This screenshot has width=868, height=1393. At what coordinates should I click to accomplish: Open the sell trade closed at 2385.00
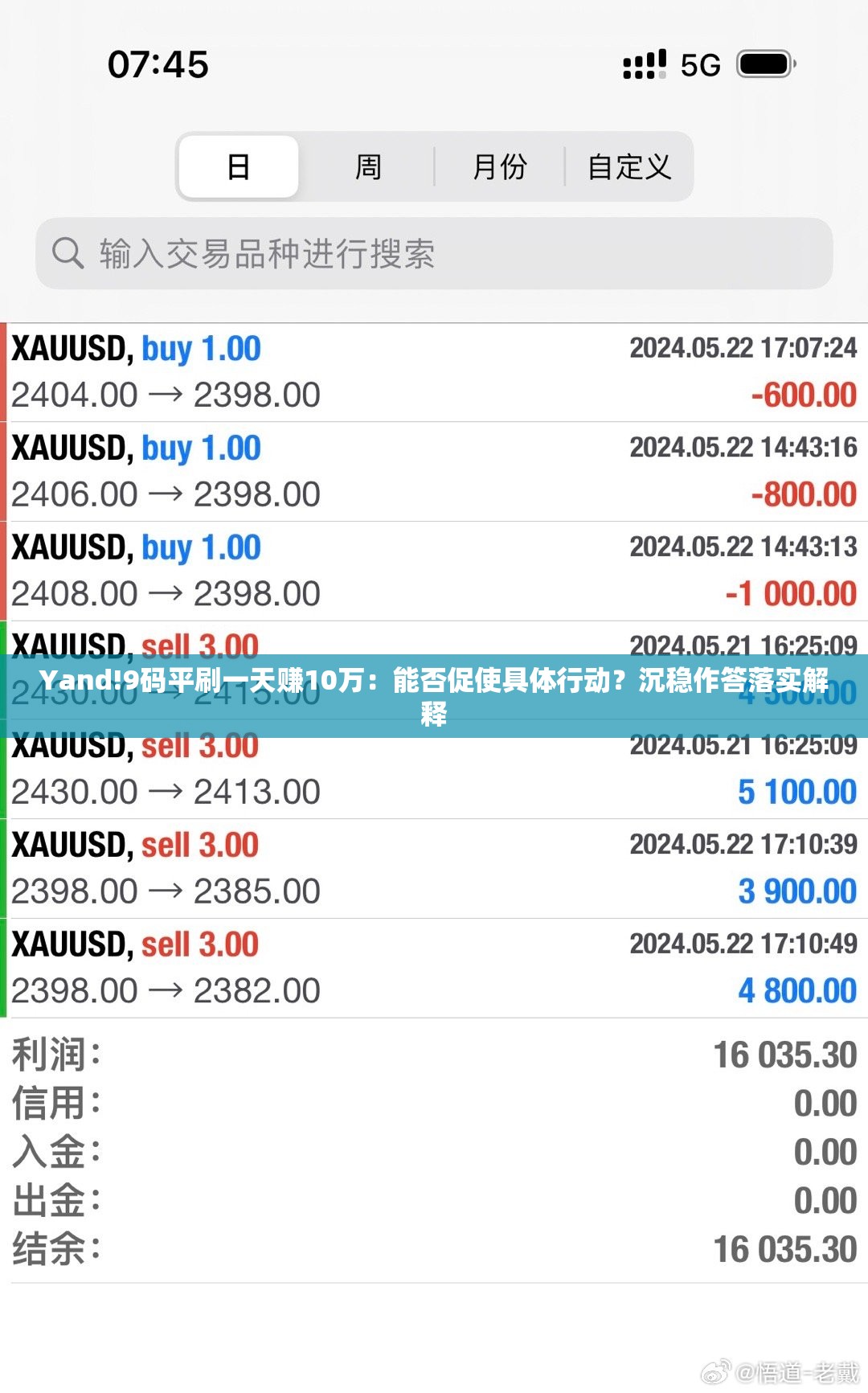click(x=434, y=869)
